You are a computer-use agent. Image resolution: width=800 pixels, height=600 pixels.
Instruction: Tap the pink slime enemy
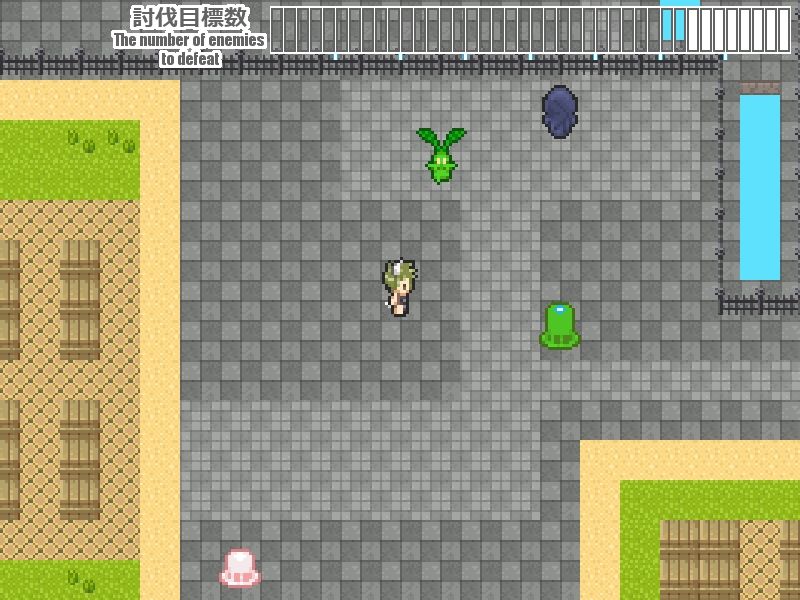click(240, 568)
